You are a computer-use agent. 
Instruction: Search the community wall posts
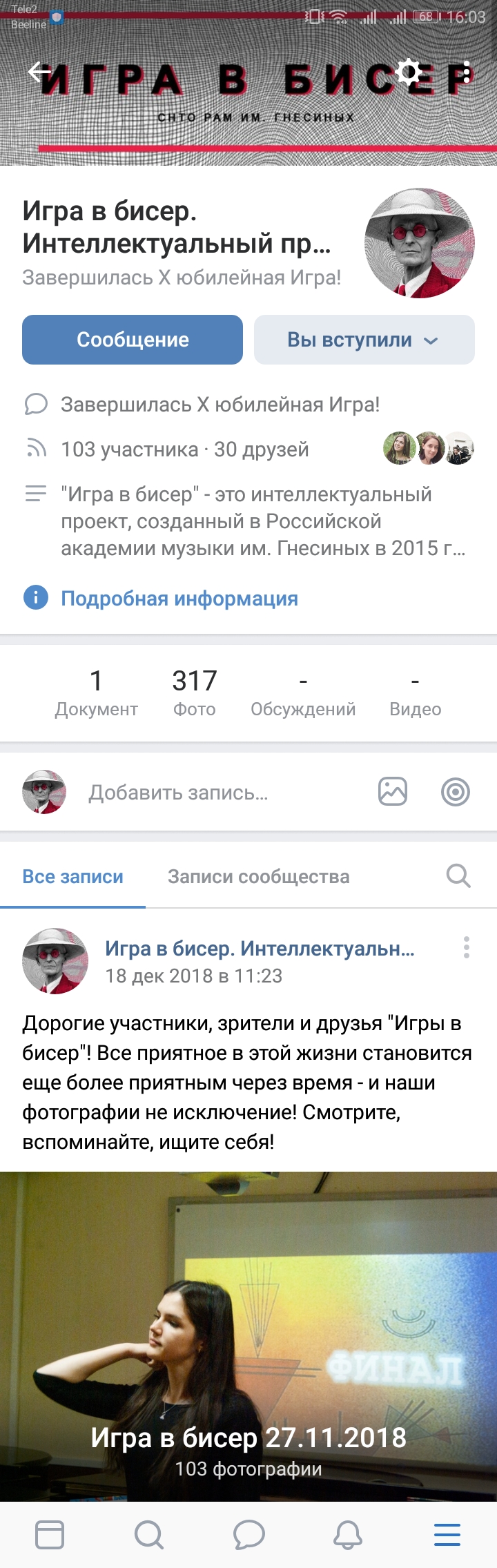coord(458,875)
